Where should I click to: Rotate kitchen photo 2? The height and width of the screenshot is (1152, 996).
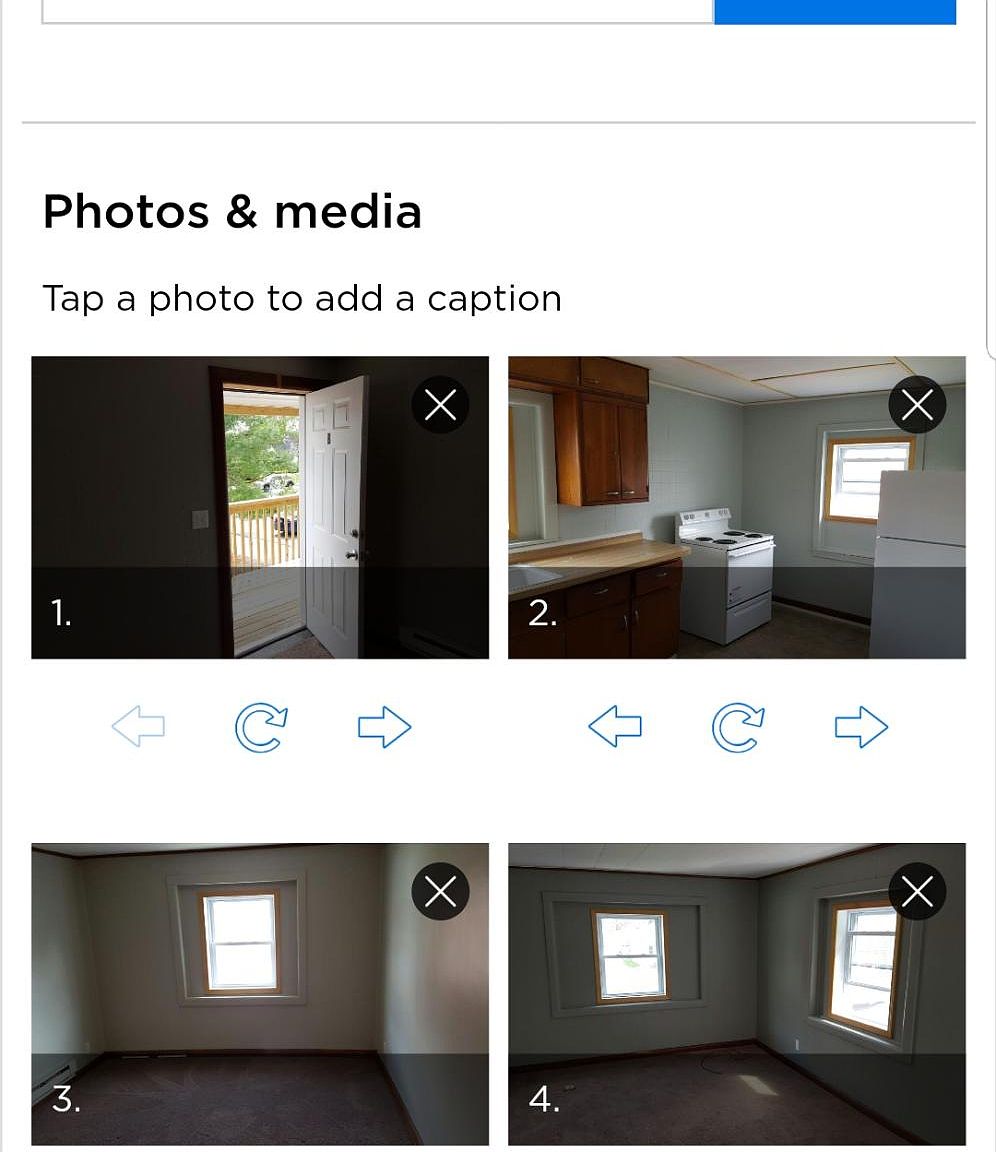pos(738,727)
